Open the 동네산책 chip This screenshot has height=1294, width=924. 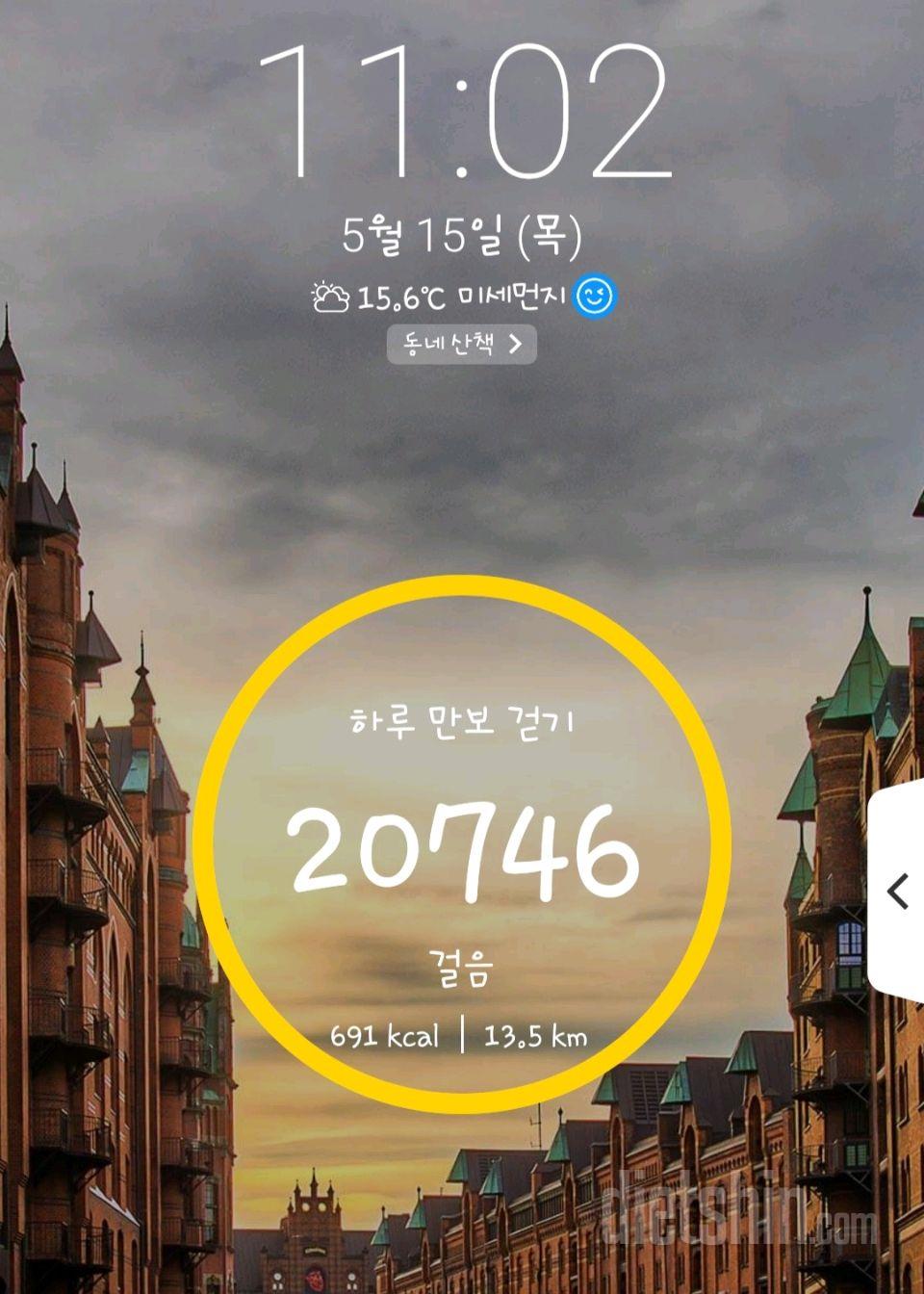[x=462, y=344]
